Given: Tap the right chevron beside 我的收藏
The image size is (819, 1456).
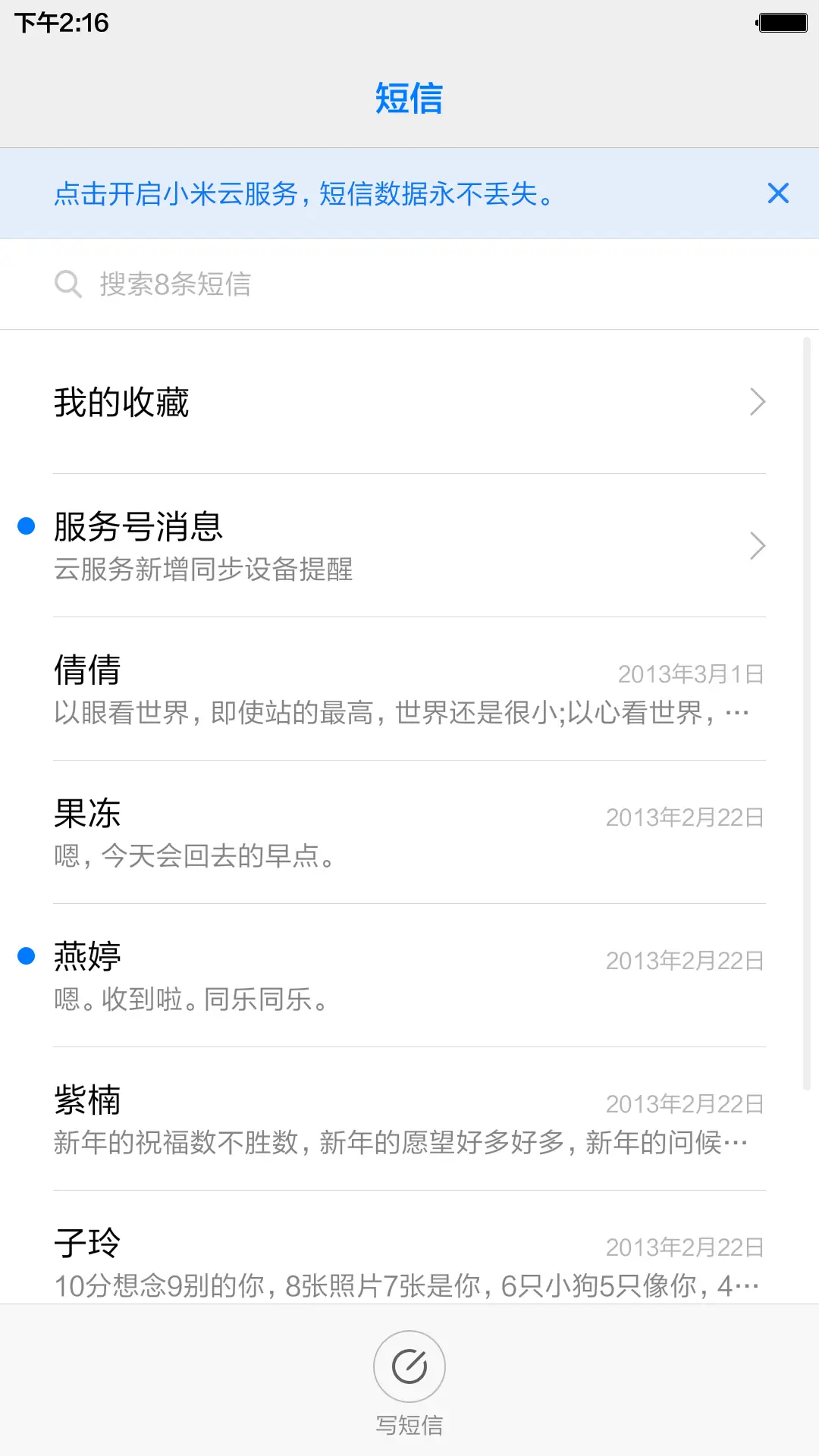Looking at the screenshot, I should (756, 401).
